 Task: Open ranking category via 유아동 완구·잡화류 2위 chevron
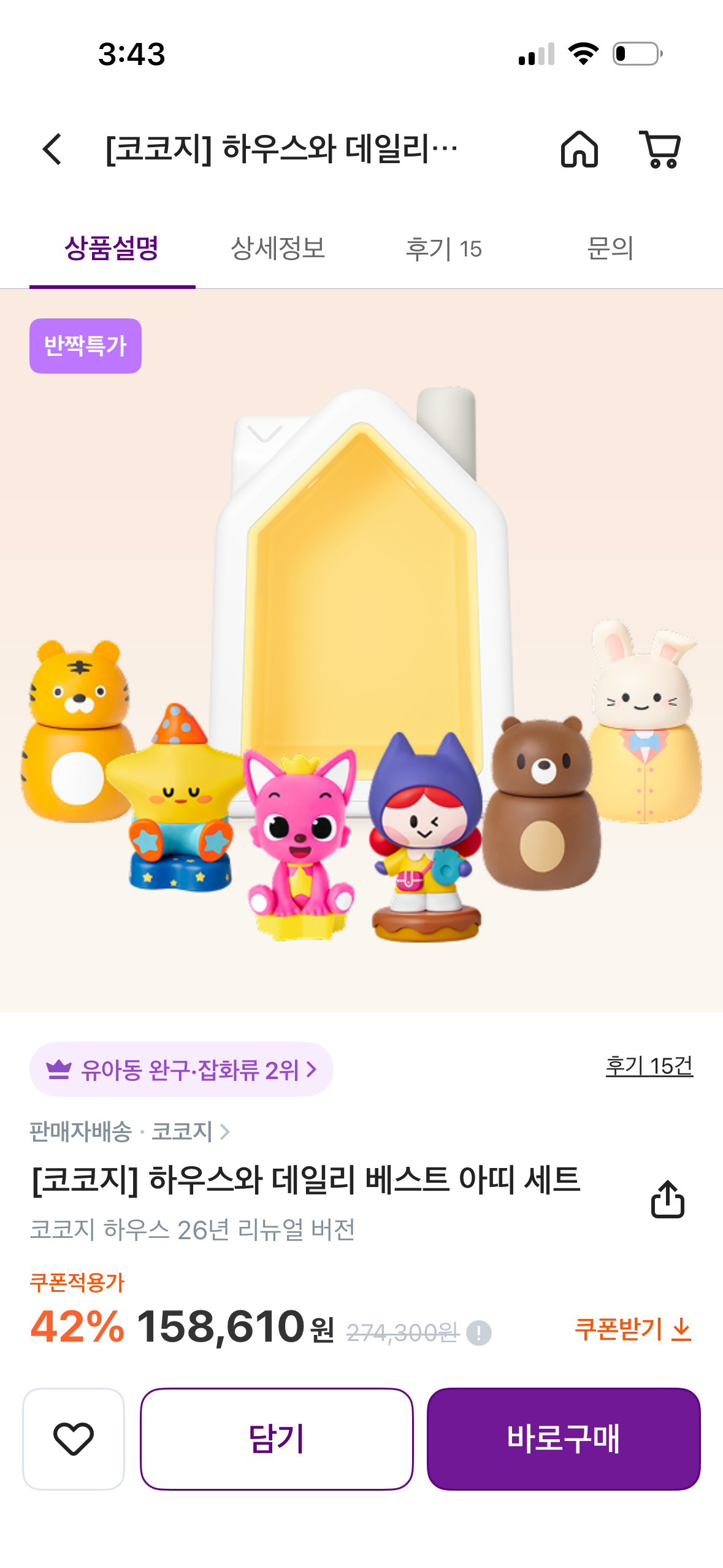313,1069
